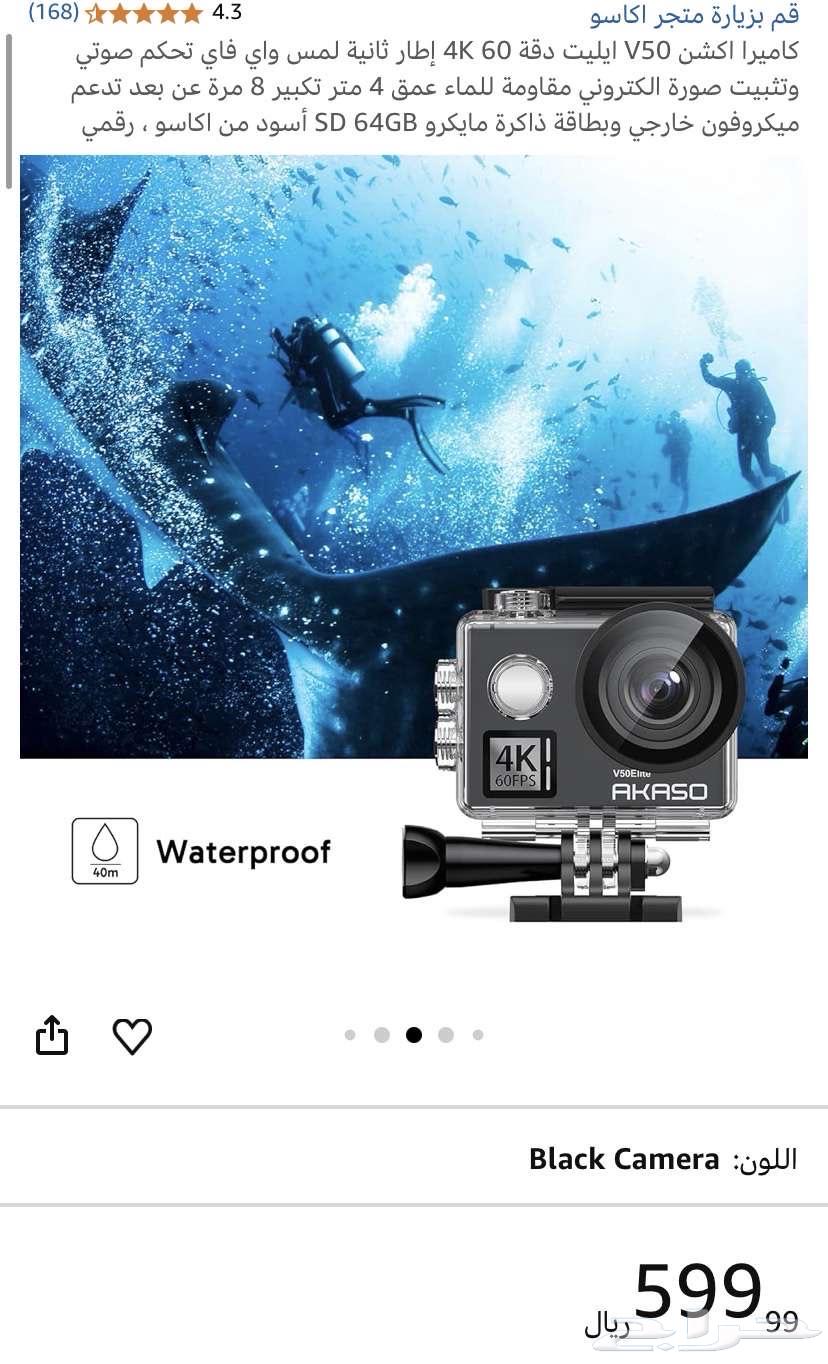Share this AKASO camera listing
Viewport: 828px width, 1364px height.
click(x=52, y=1035)
